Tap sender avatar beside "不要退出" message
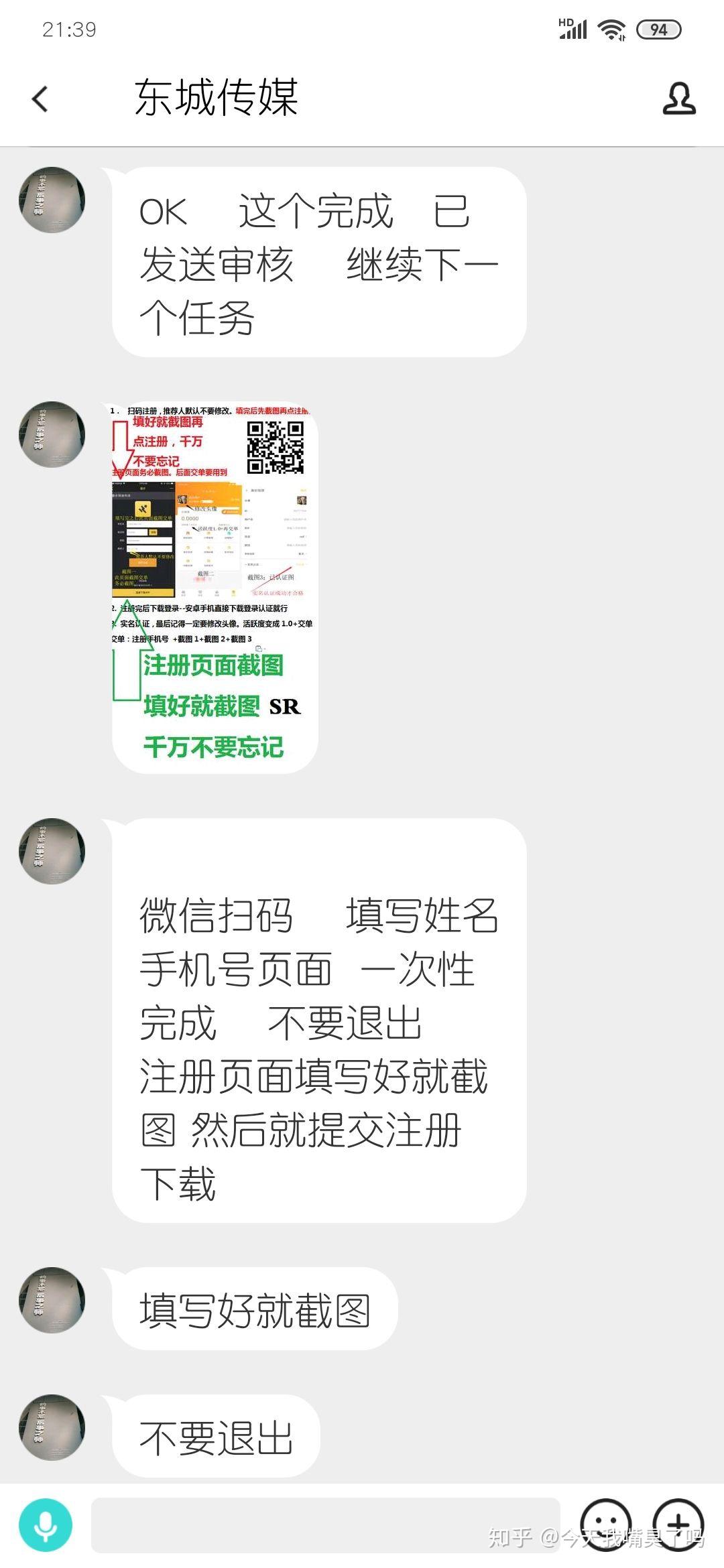Screen dimensions: 724x1568 point(52,1427)
